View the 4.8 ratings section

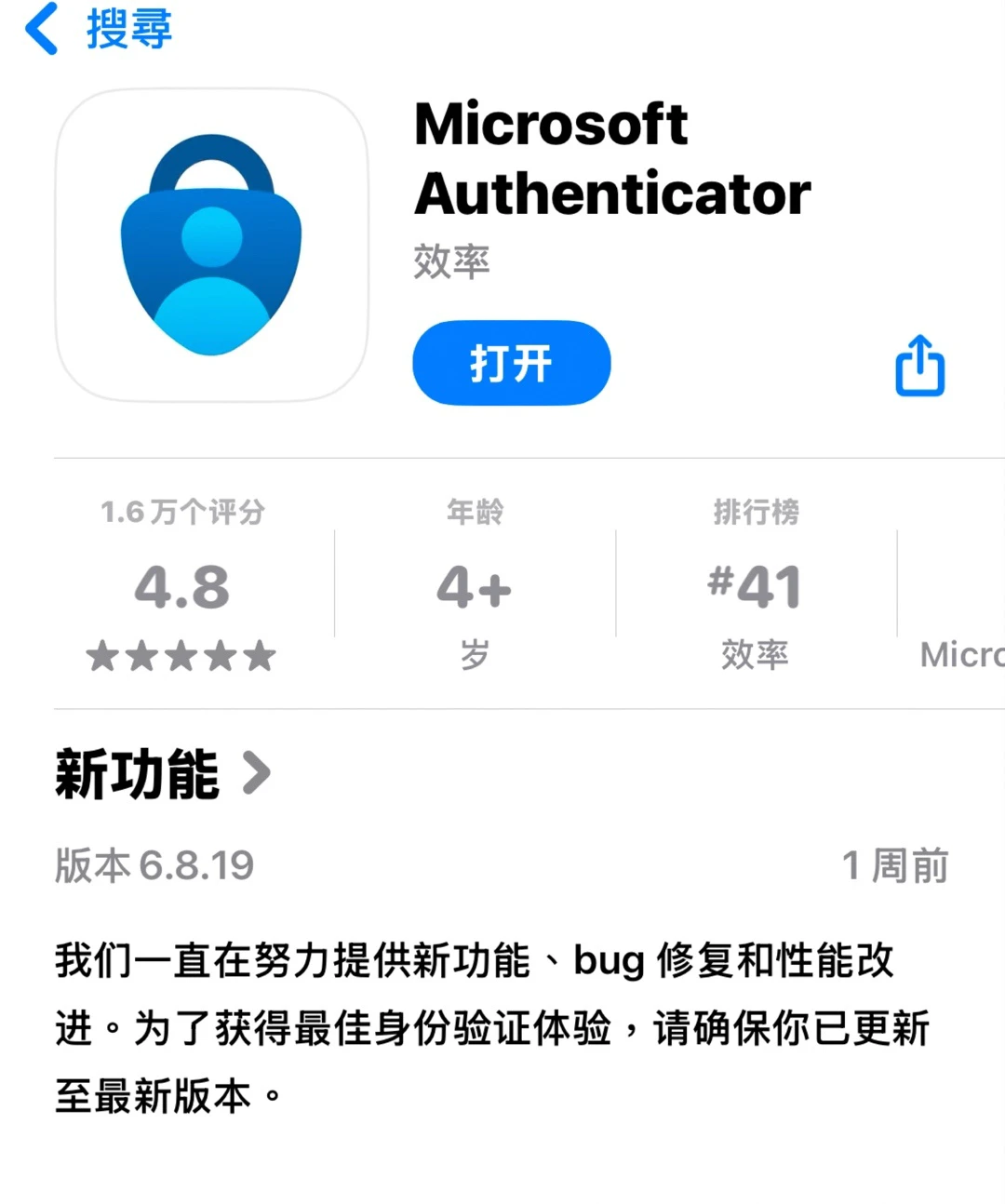pyautogui.click(x=182, y=588)
